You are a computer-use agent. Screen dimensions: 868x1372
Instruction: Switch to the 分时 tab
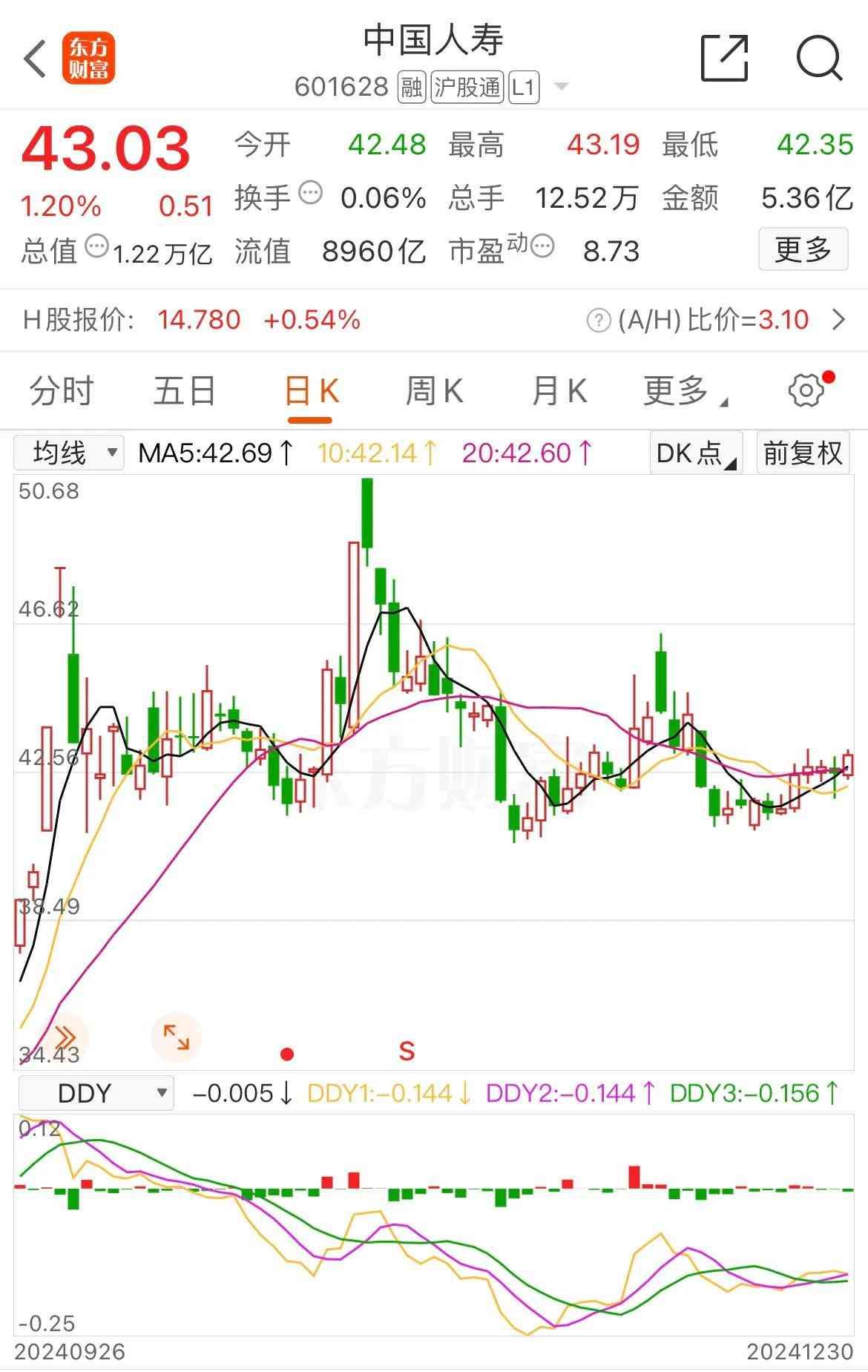point(62,391)
